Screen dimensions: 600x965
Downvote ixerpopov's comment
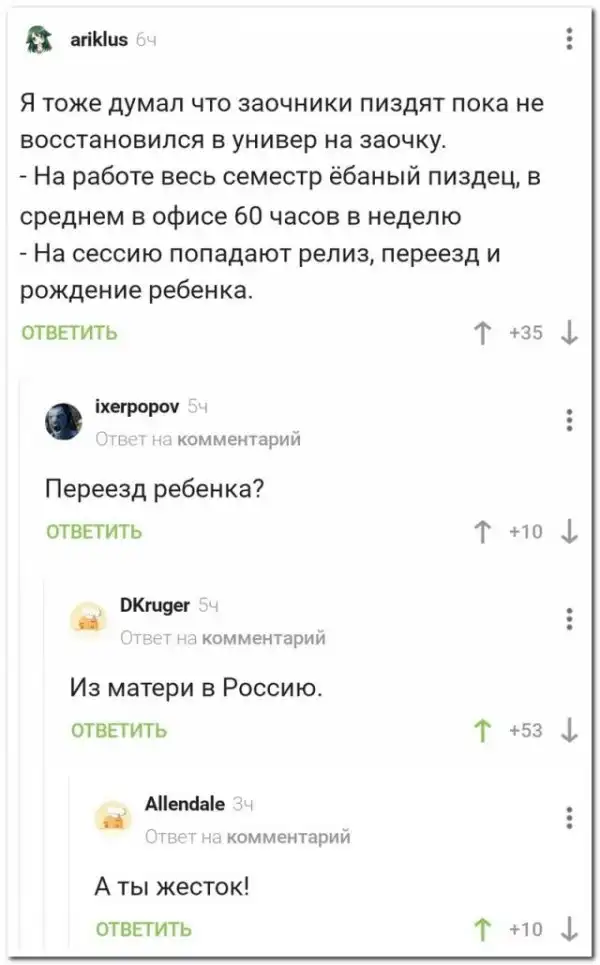(568, 532)
